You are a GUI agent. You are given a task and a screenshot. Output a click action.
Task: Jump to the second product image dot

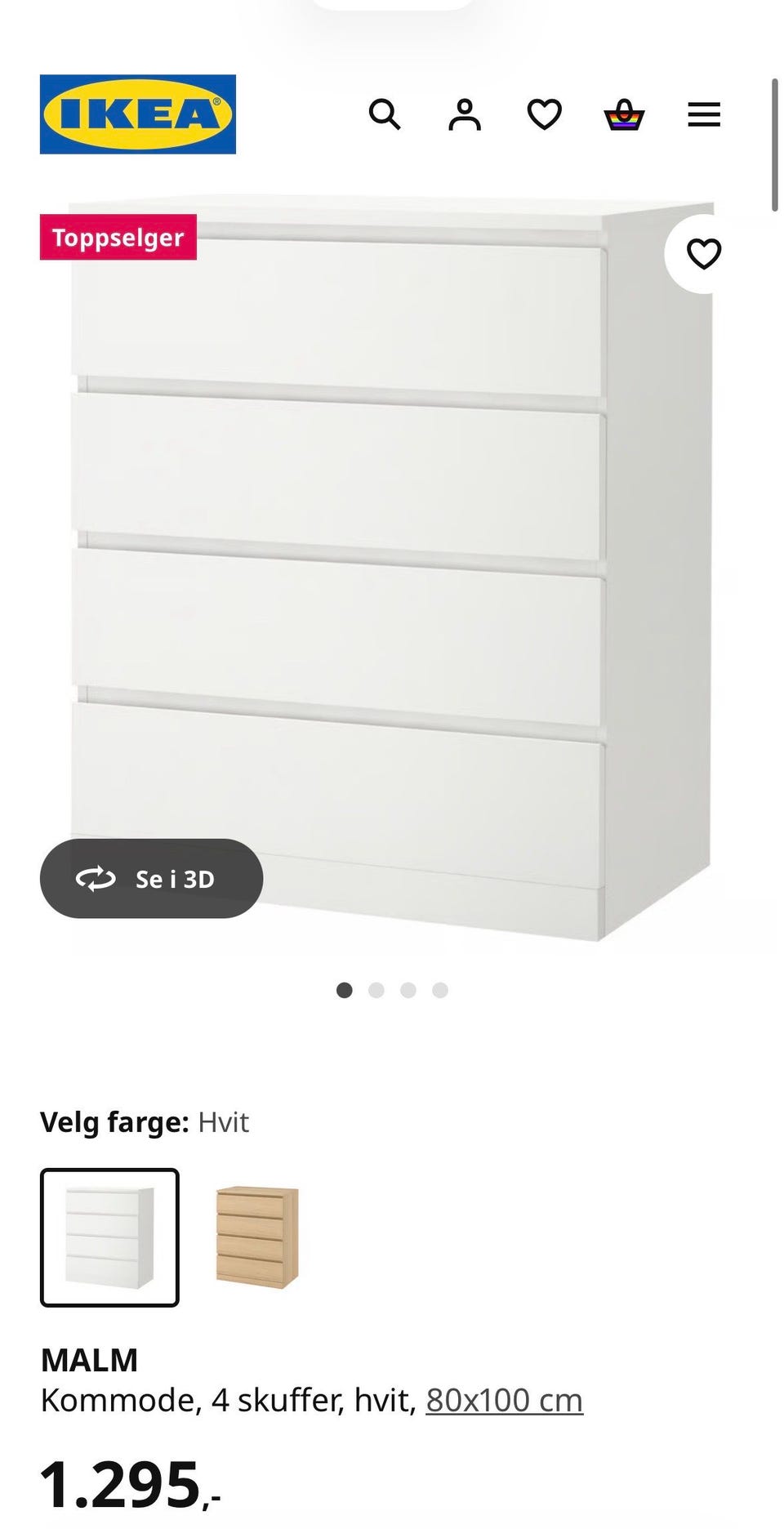[376, 991]
